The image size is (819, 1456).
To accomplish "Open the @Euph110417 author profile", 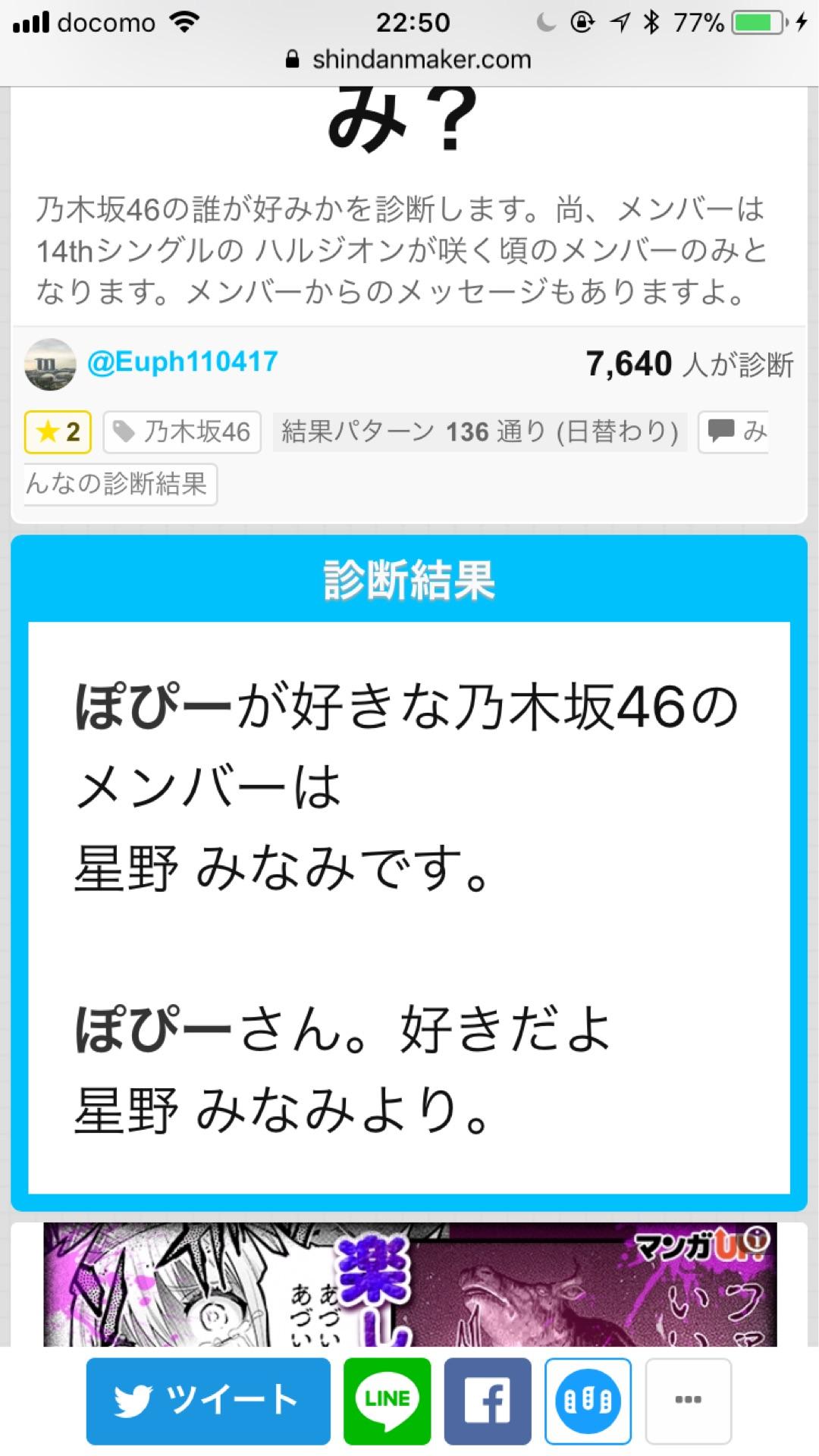I will pos(182,362).
